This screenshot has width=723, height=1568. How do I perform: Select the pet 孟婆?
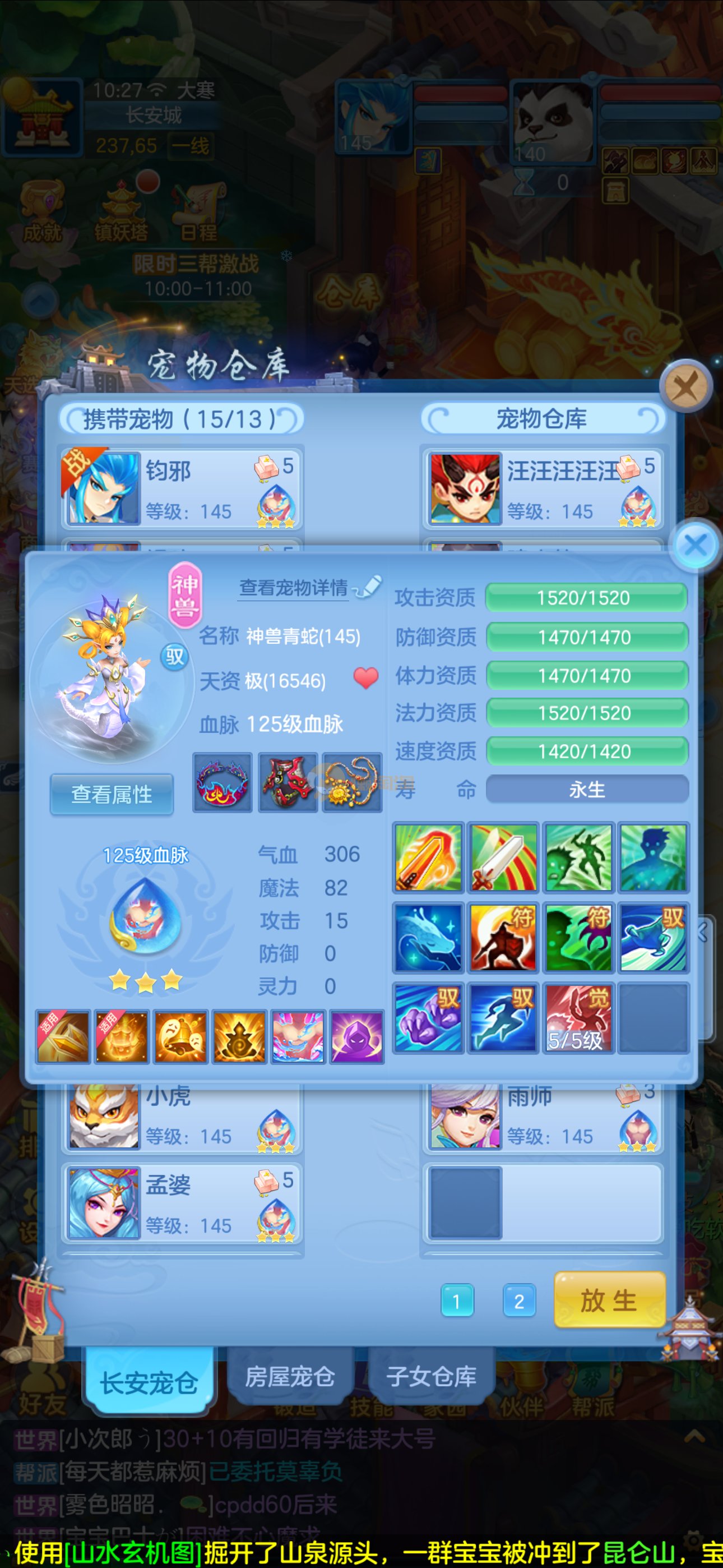180,1203
